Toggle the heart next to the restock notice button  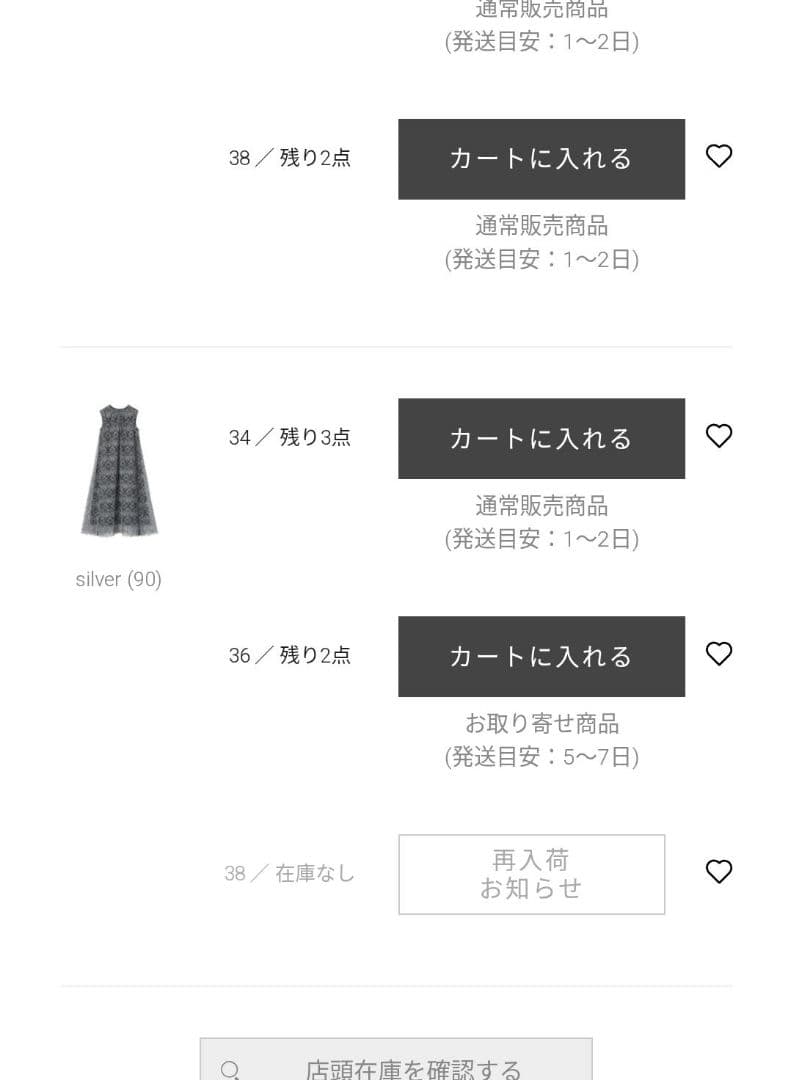coord(719,872)
